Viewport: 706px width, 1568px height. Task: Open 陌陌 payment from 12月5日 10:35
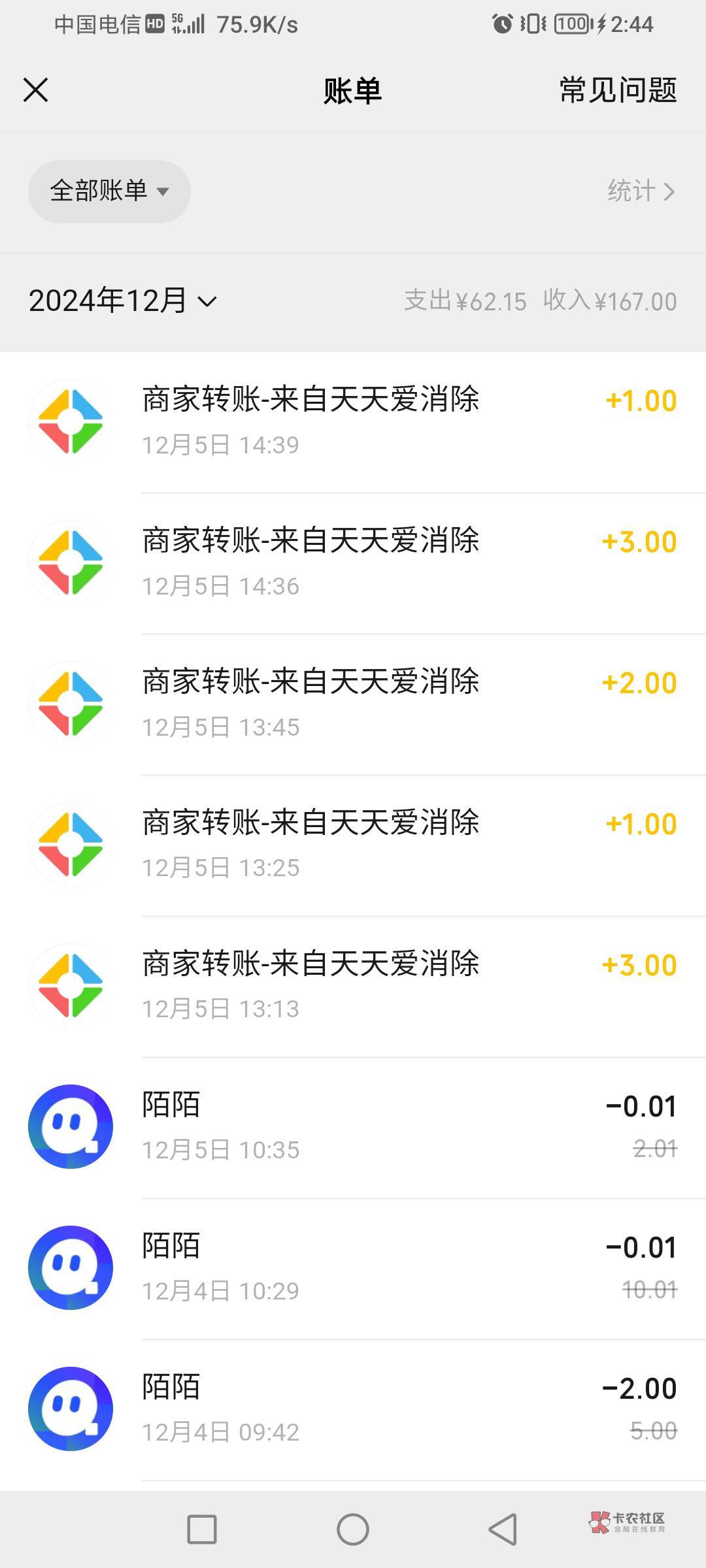pos(353,1127)
